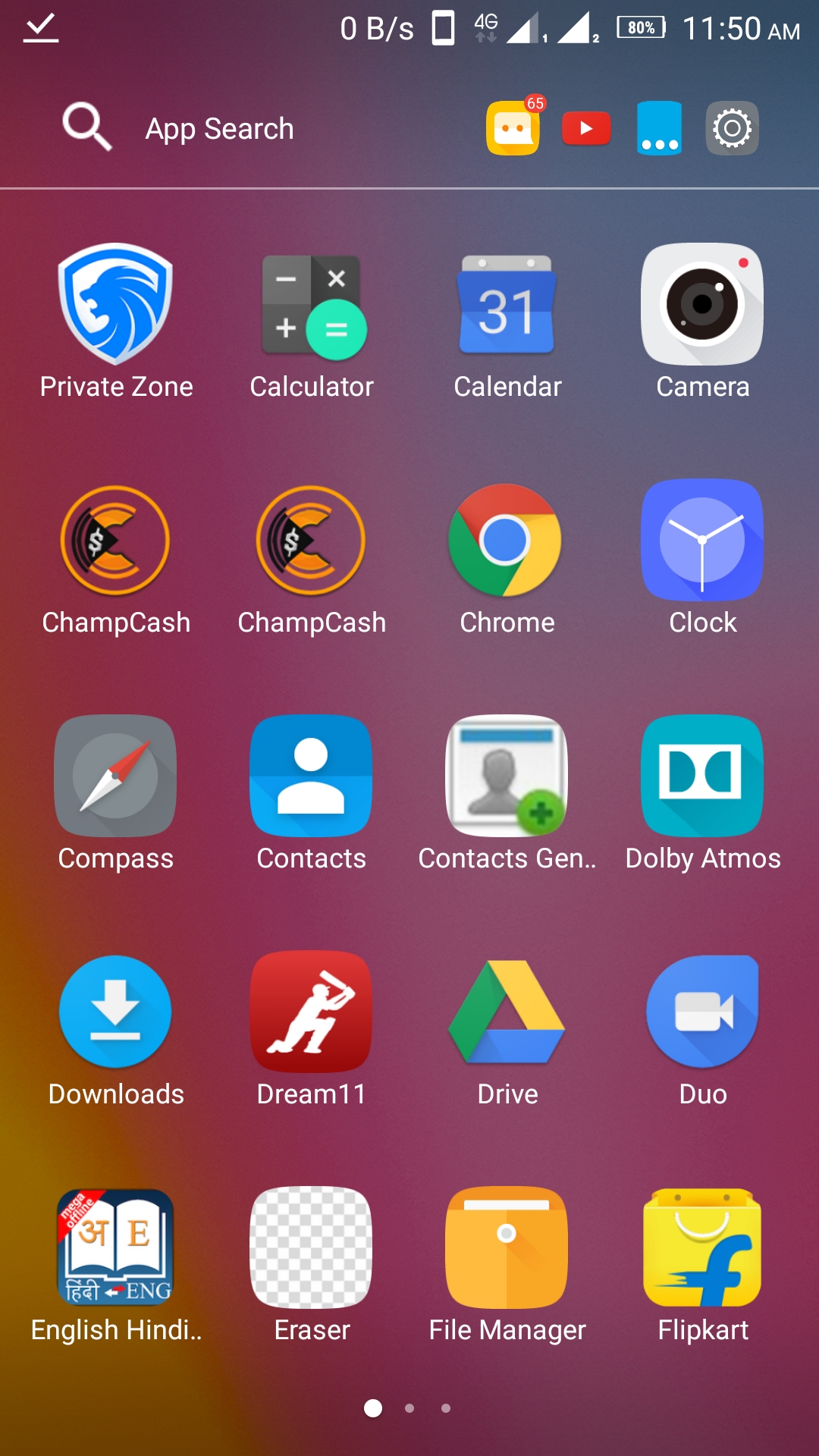The width and height of the screenshot is (819, 1456).
Task: Open the messaging app showing 65 notifications
Action: [513, 127]
